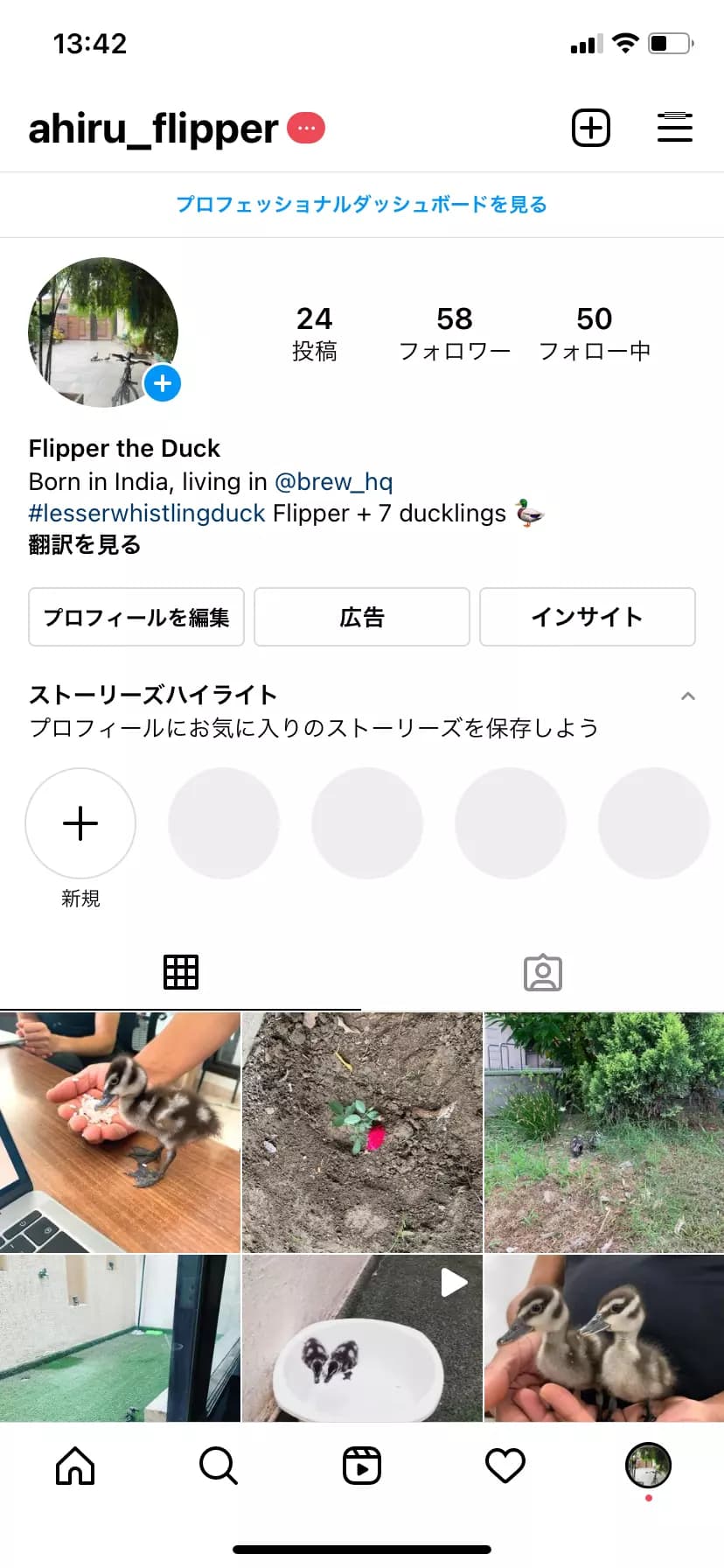The width and height of the screenshot is (724, 1568).
Task: Open the video post with play icon
Action: point(361,1339)
